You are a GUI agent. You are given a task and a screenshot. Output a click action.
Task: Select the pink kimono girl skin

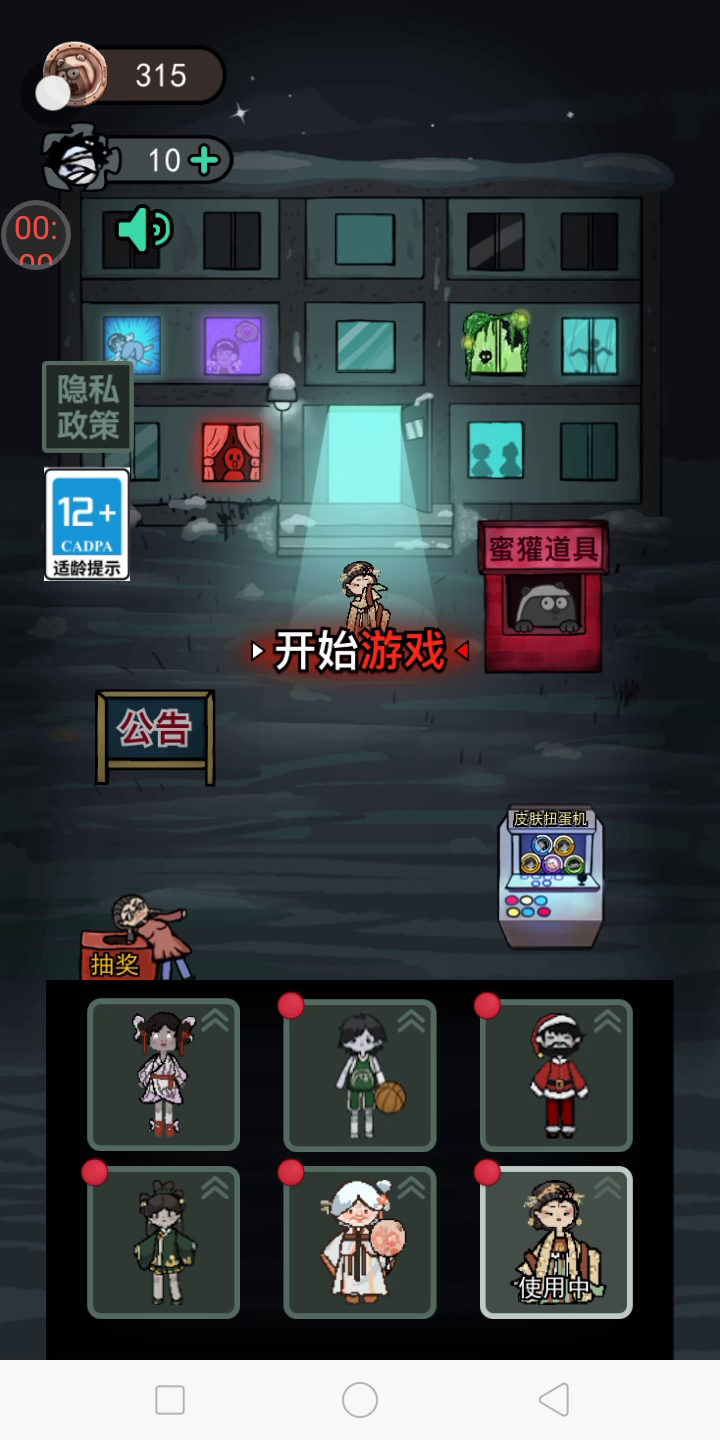pyautogui.click(x=163, y=1075)
